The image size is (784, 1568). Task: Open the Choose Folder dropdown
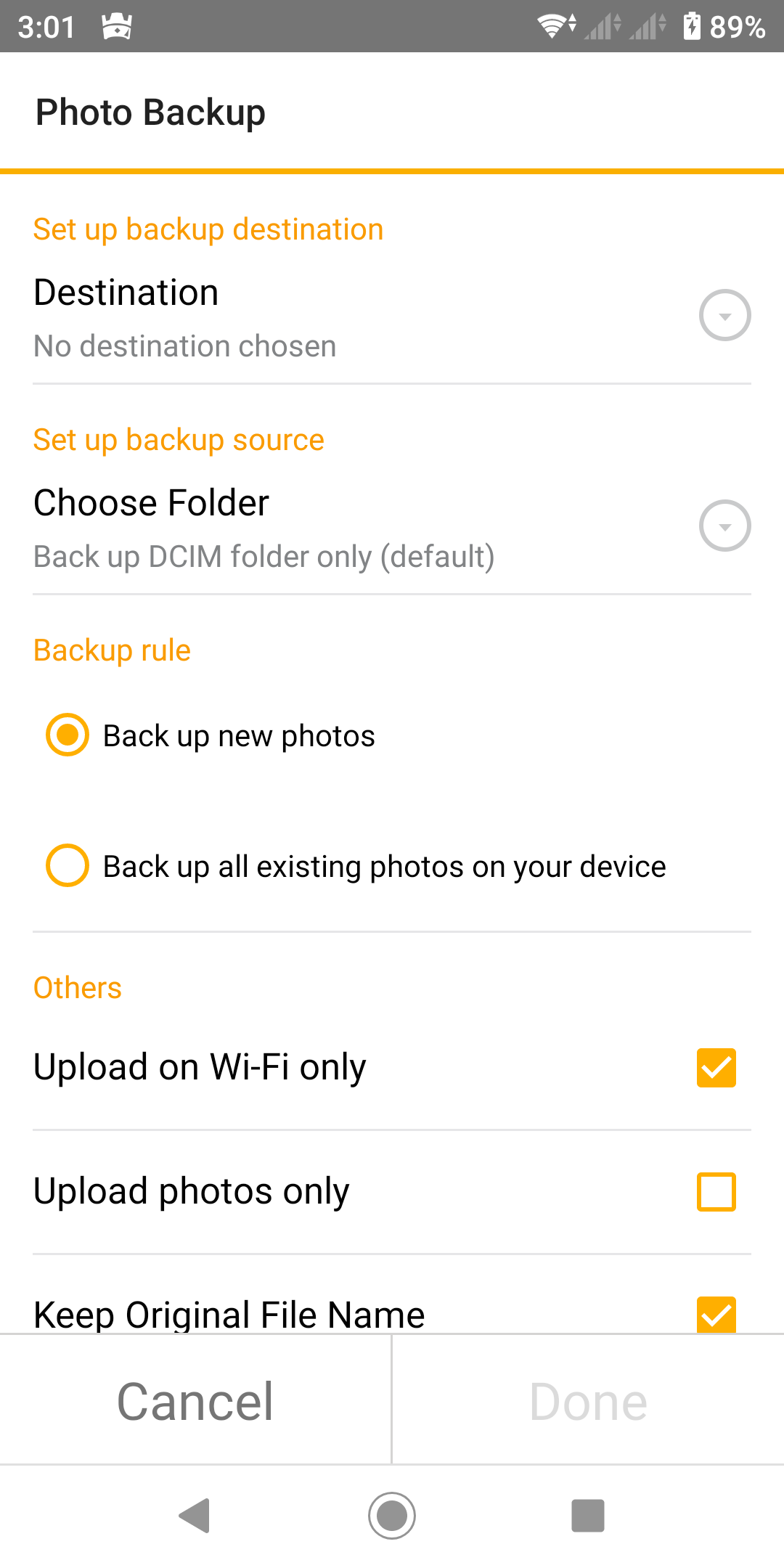pyautogui.click(x=724, y=526)
